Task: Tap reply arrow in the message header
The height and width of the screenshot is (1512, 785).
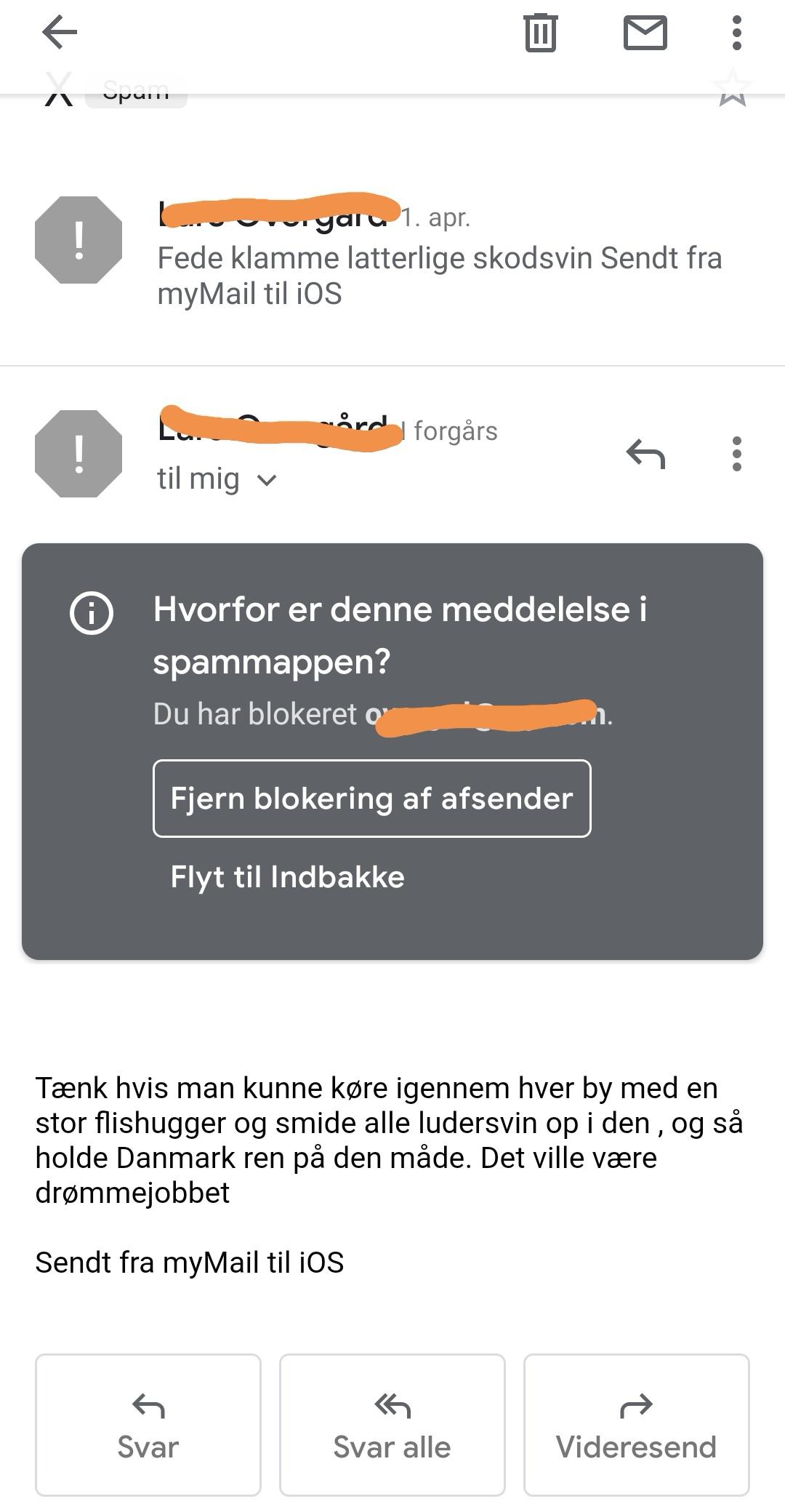Action: coord(645,454)
